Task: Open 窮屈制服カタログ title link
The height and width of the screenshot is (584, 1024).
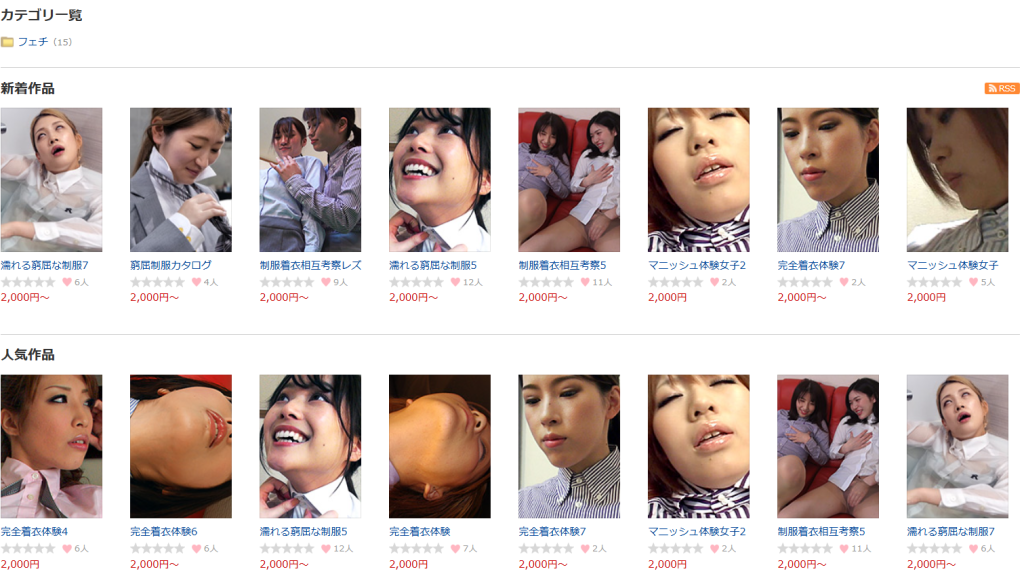Action: click(171, 265)
